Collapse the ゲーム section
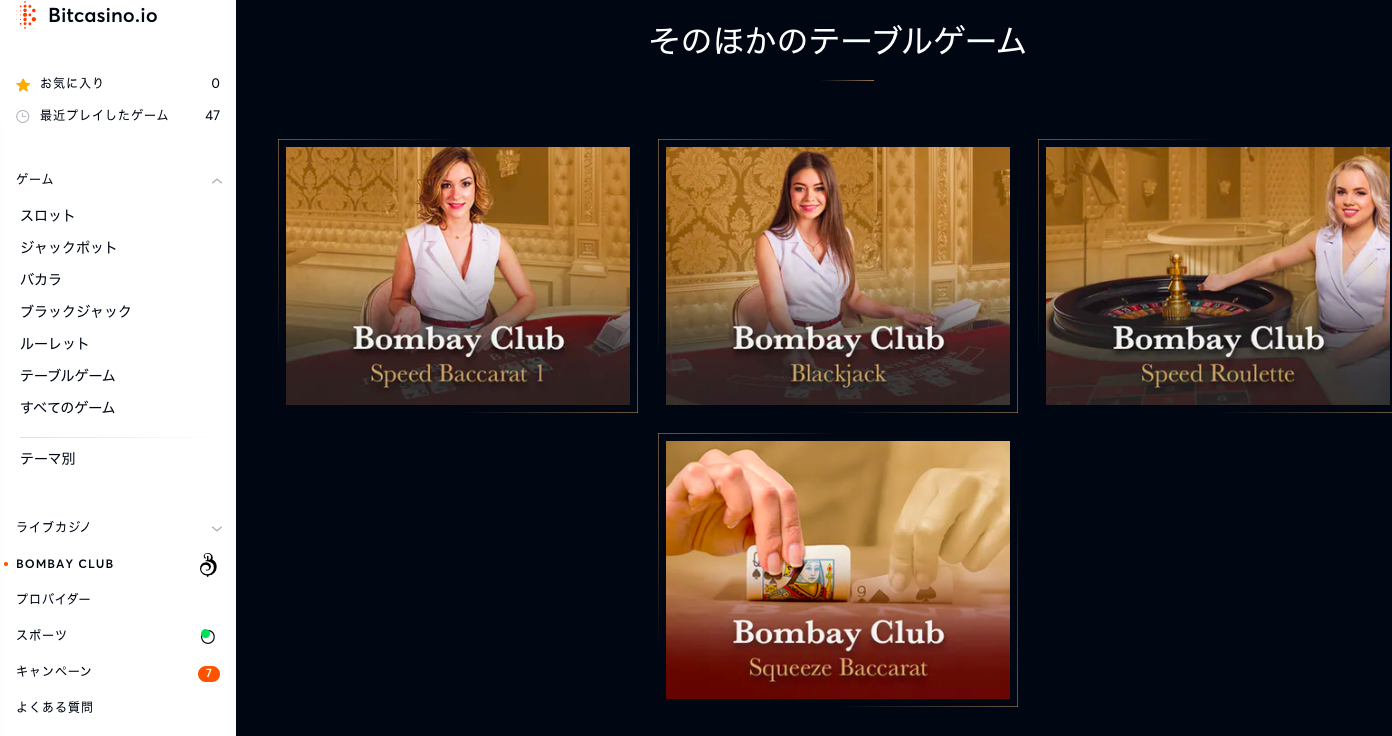 click(x=217, y=181)
